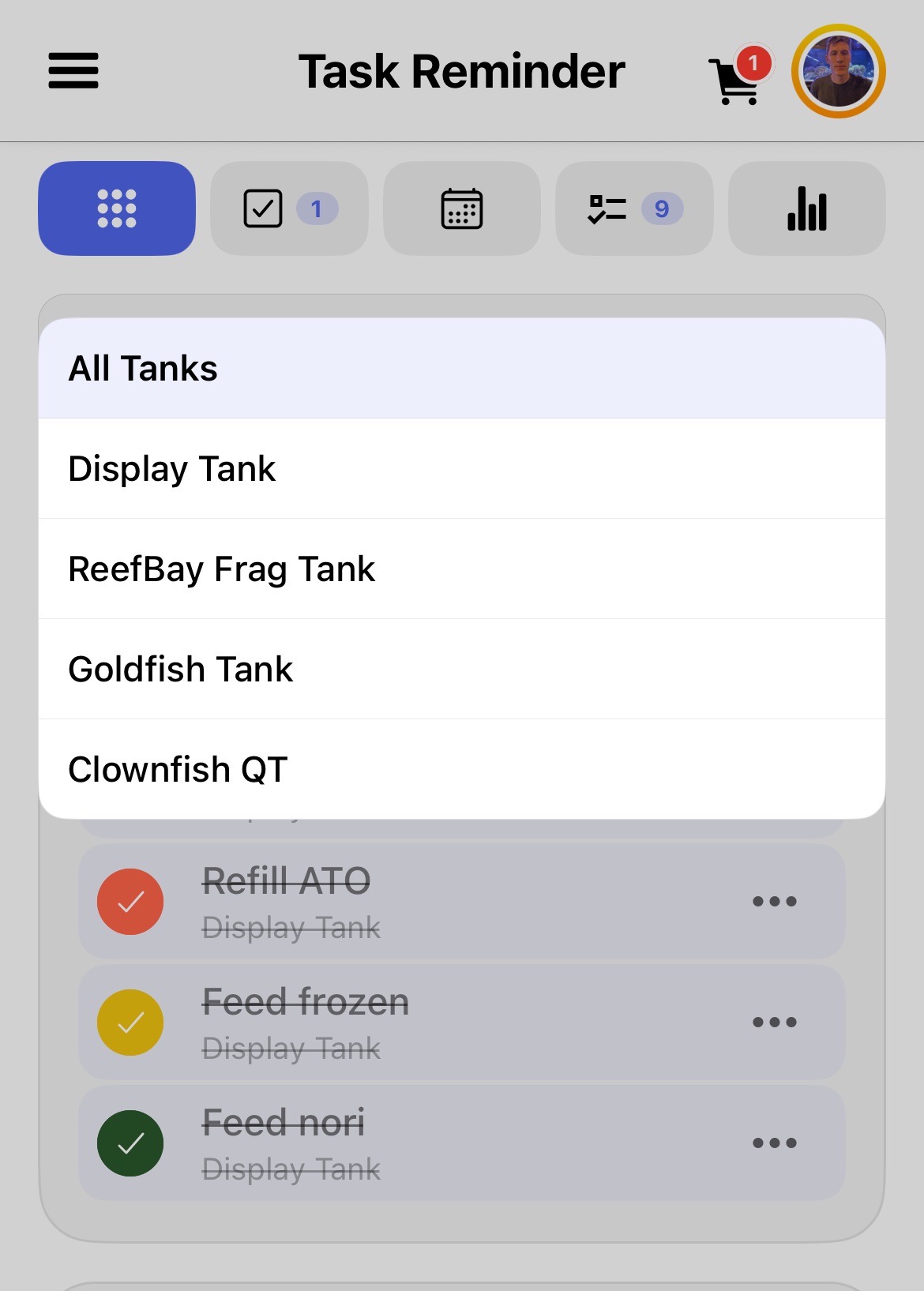The width and height of the screenshot is (924, 1291).
Task: Select All Tanks from the dropdown
Action: tap(462, 369)
